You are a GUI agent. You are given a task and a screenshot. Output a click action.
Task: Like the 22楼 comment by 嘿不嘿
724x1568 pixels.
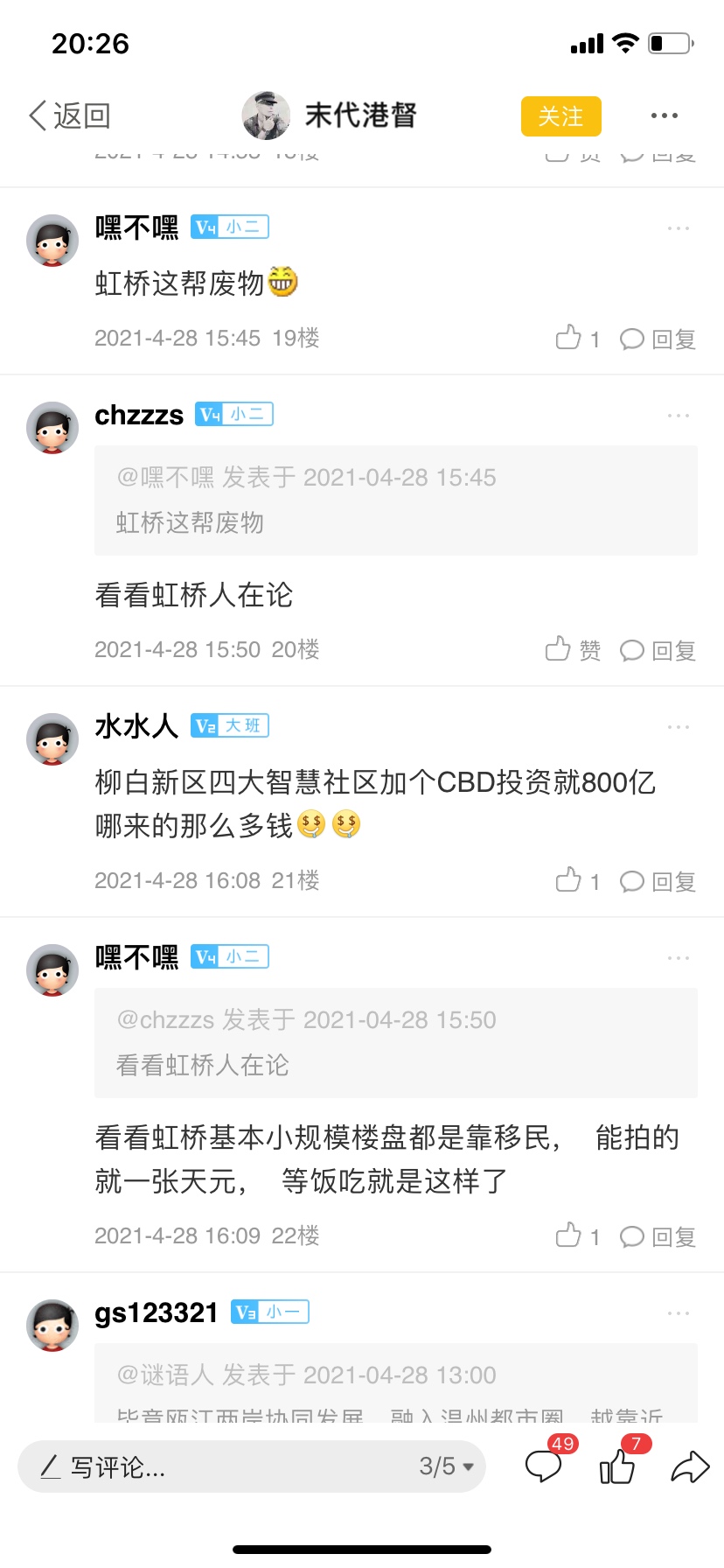[577, 1236]
